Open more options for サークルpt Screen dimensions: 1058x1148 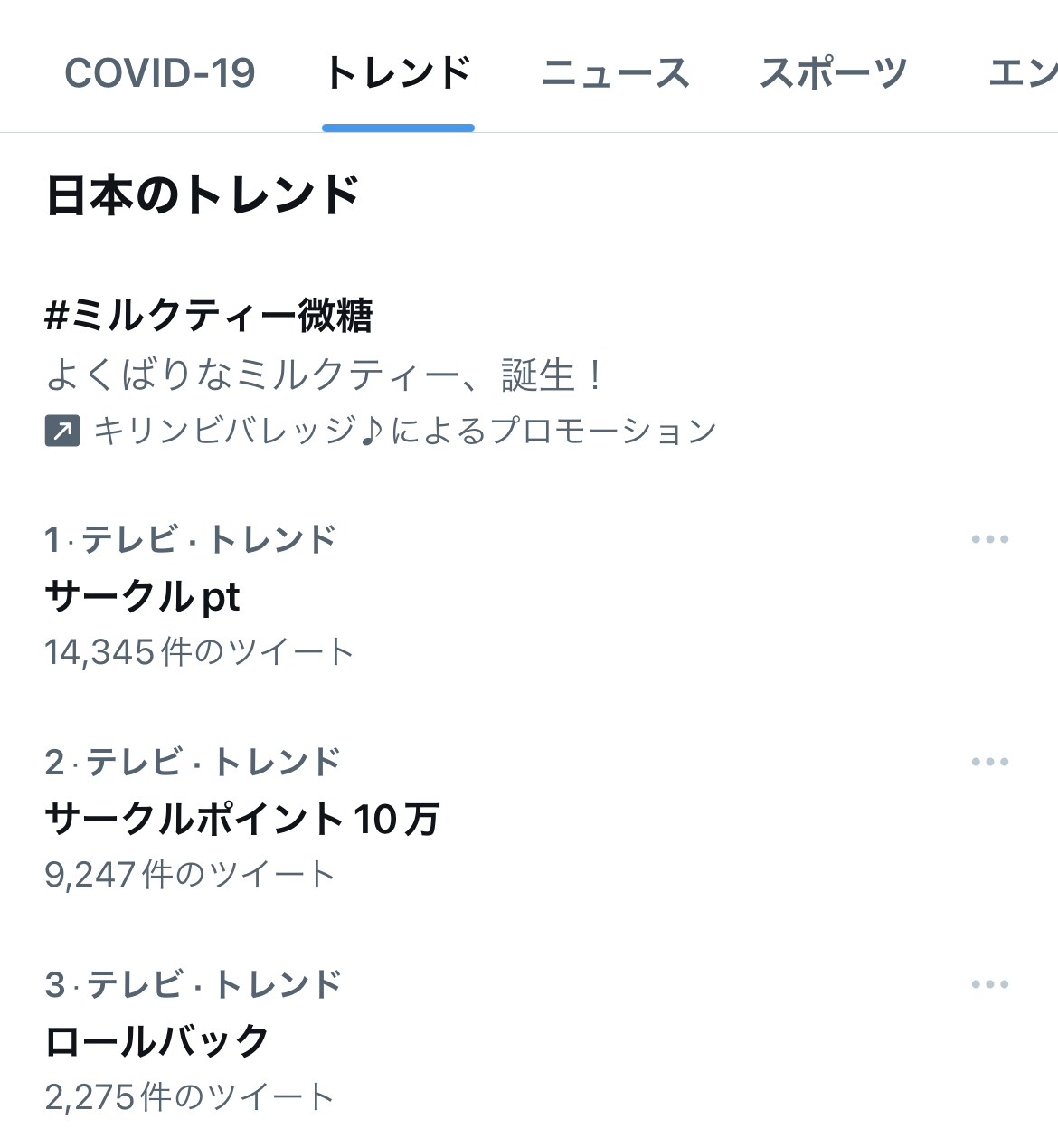989,539
